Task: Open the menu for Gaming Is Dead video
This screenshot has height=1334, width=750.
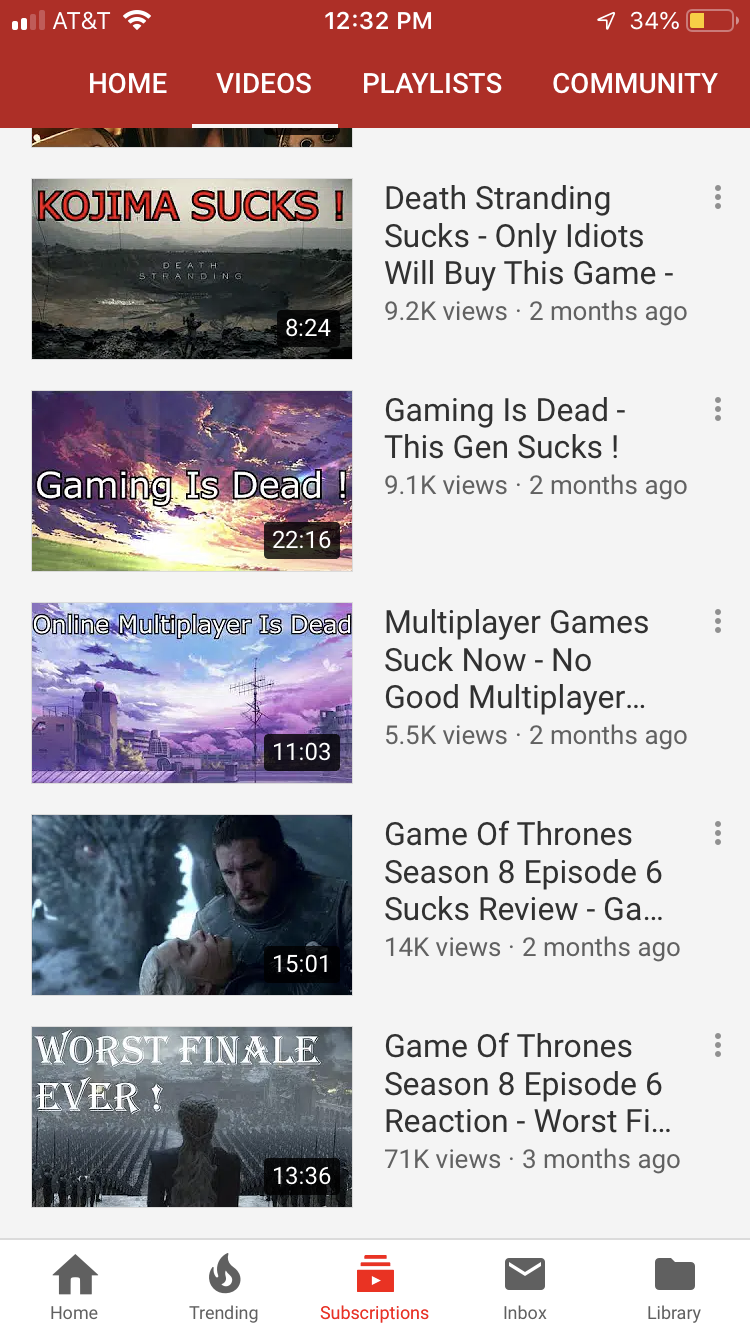Action: click(x=717, y=409)
